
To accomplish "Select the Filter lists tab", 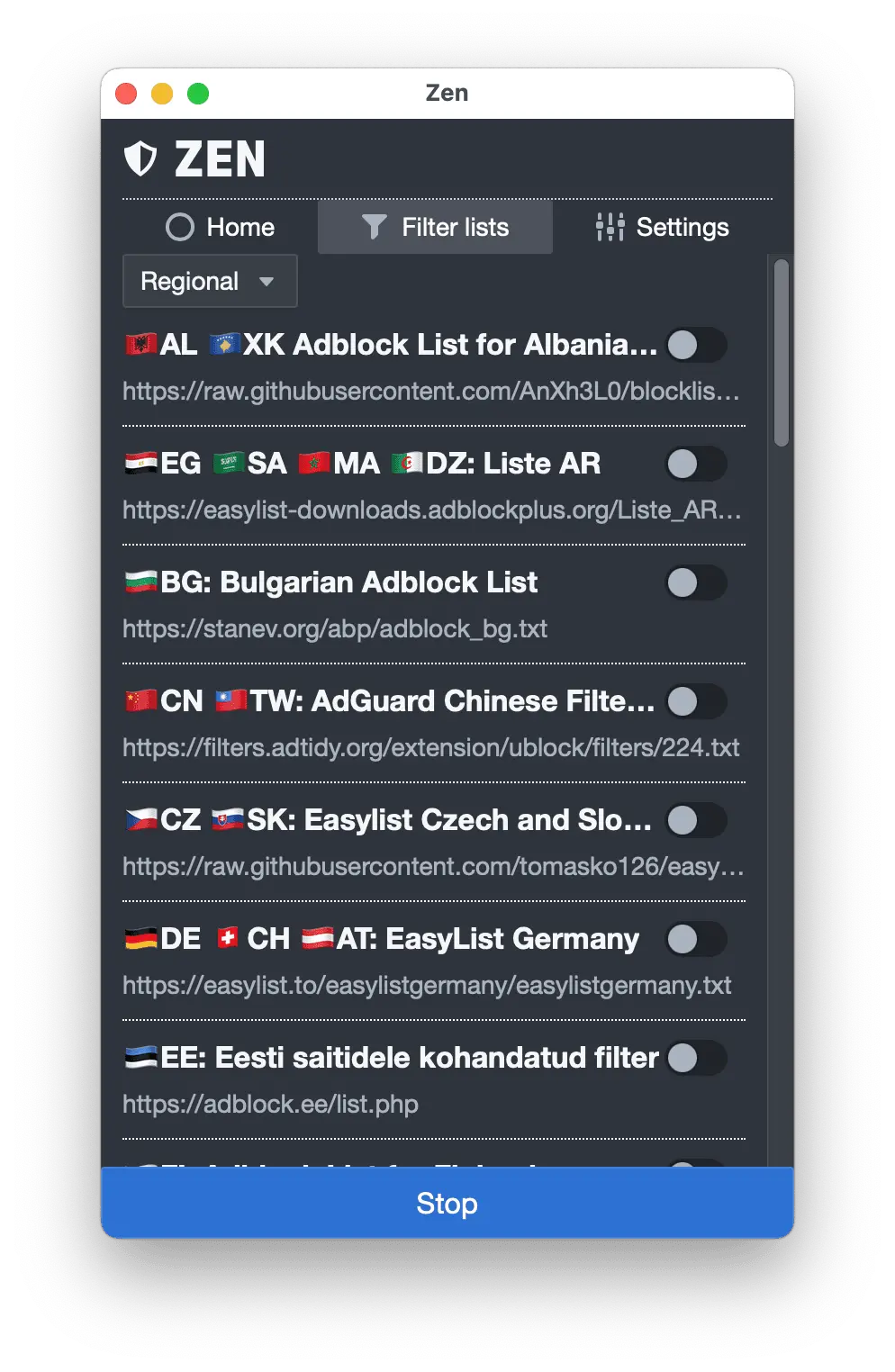I will pyautogui.click(x=435, y=227).
